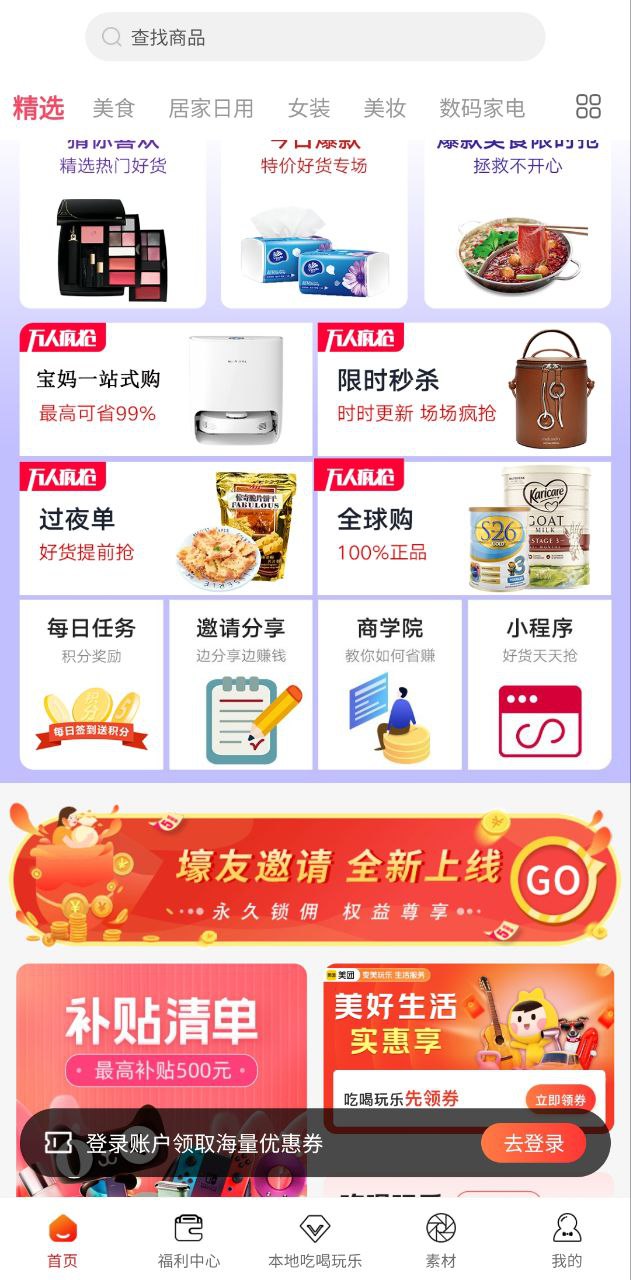Viewport: 631px width, 1280px height.
Task: Open the 美妆 category tab
Action: tap(384, 108)
